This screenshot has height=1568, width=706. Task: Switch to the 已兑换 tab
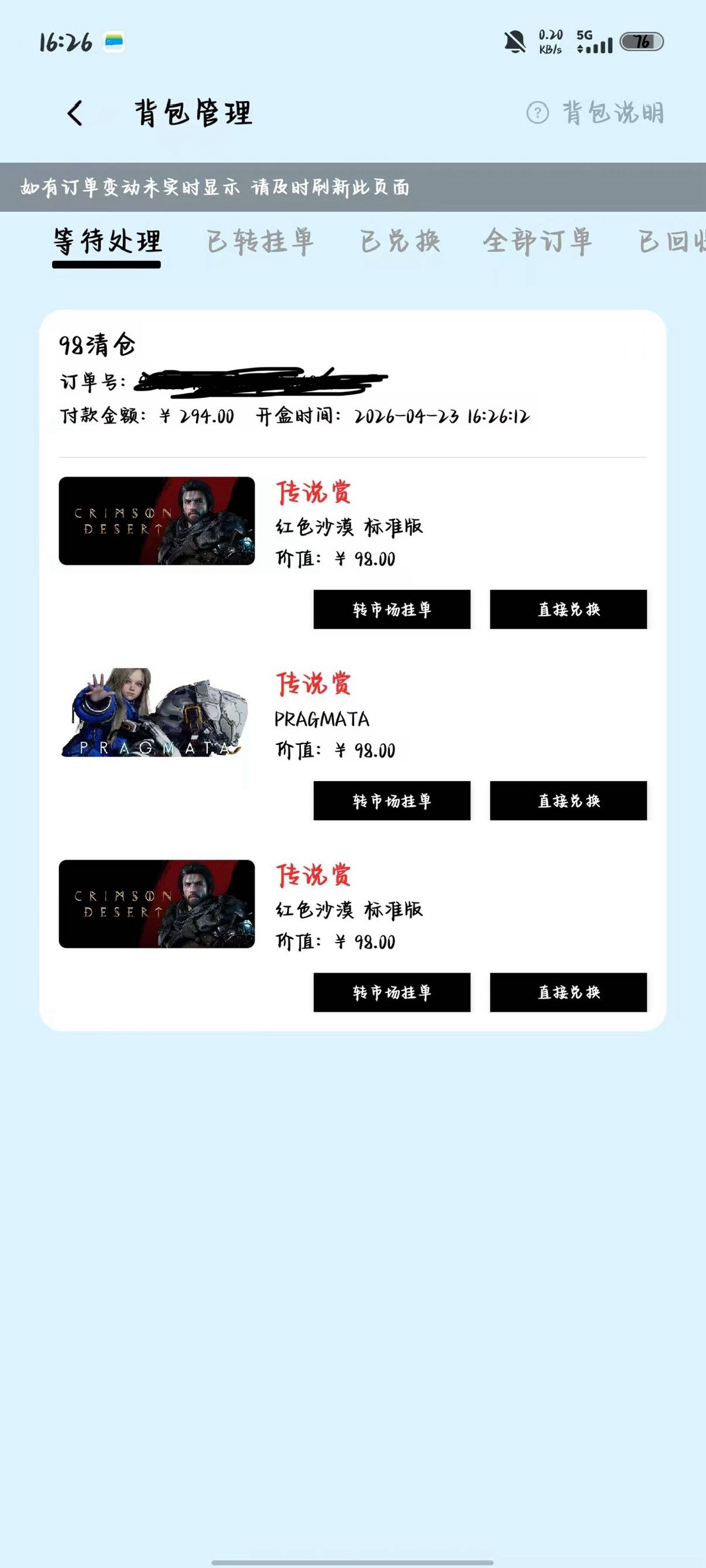[400, 242]
